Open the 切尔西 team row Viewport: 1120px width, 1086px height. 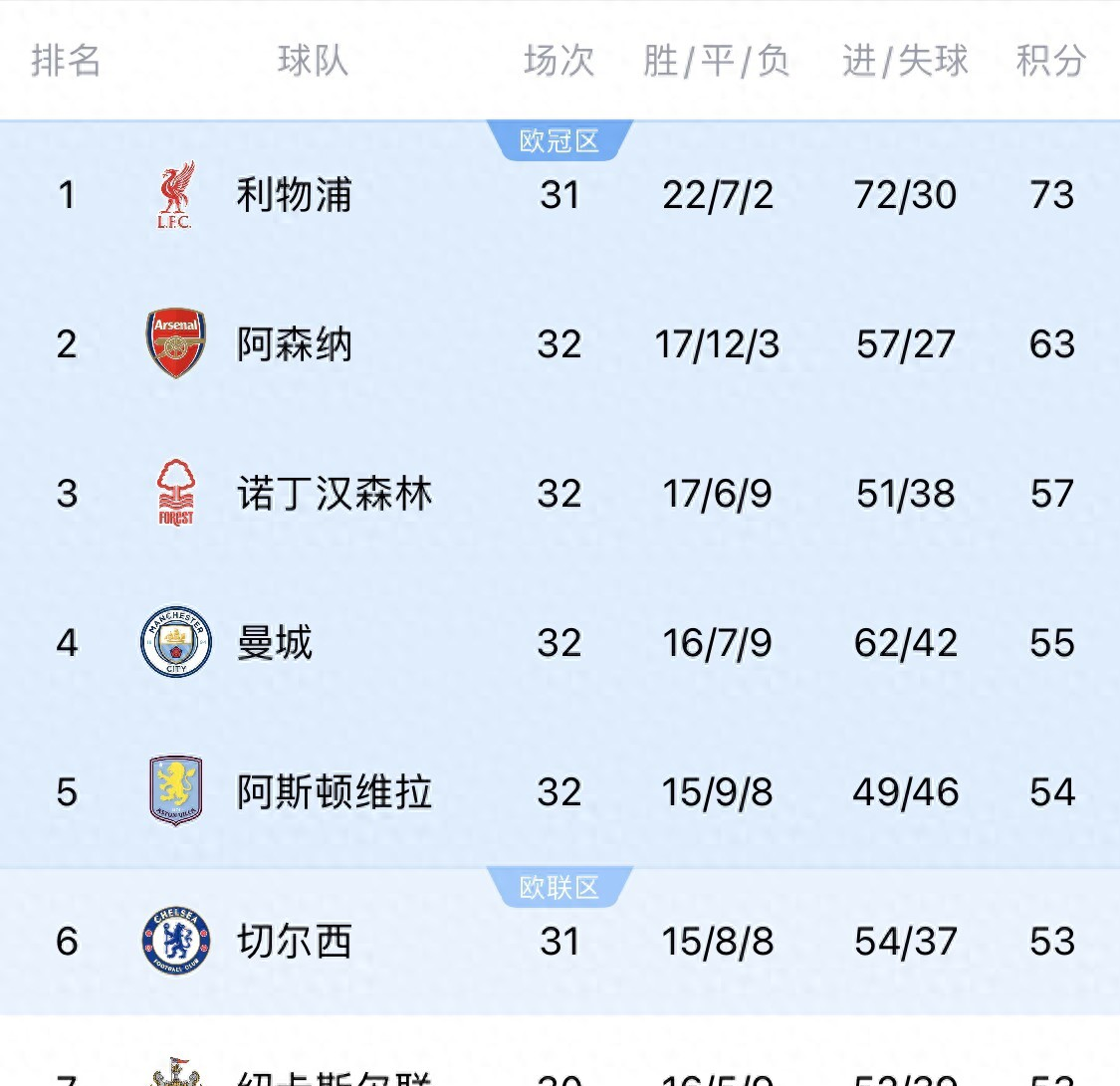(294, 942)
